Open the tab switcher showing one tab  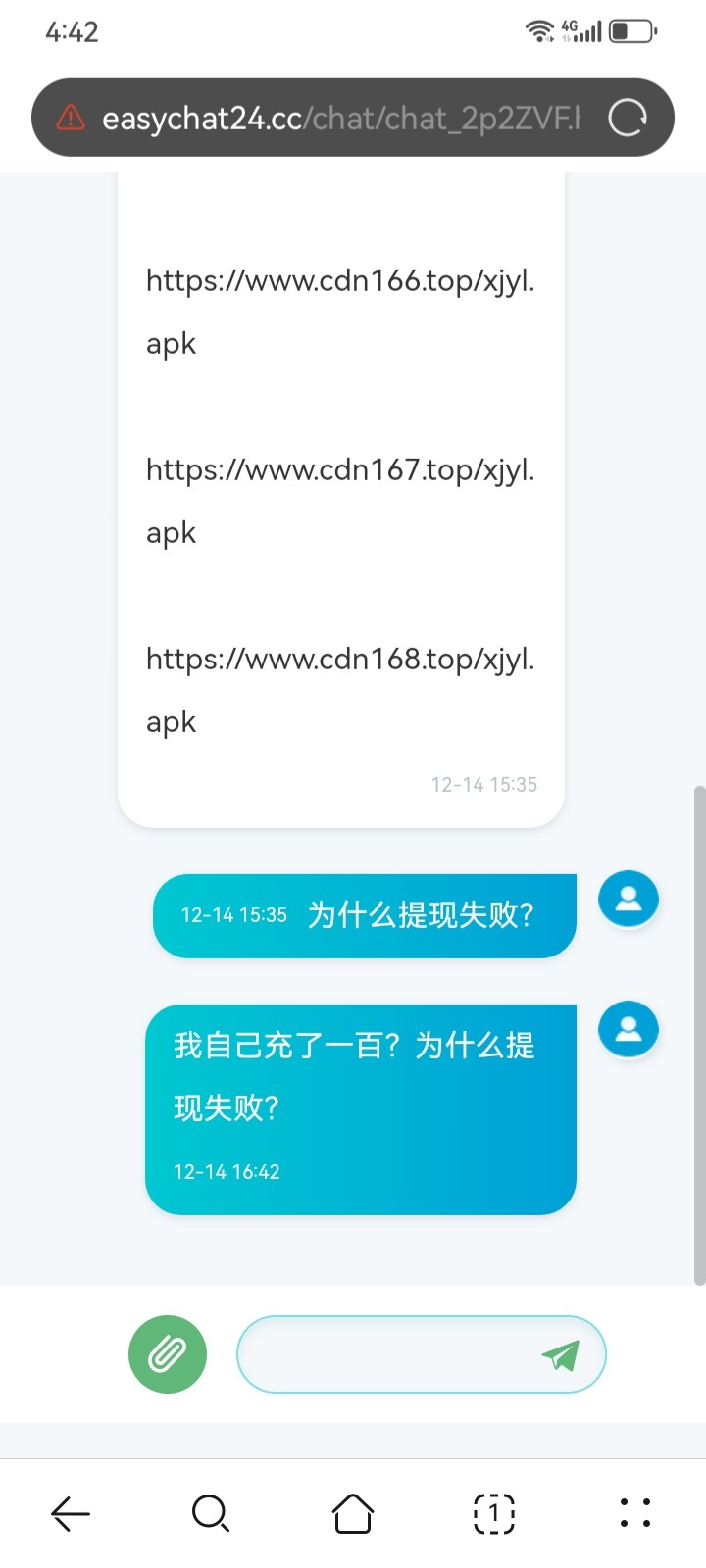(x=494, y=1514)
